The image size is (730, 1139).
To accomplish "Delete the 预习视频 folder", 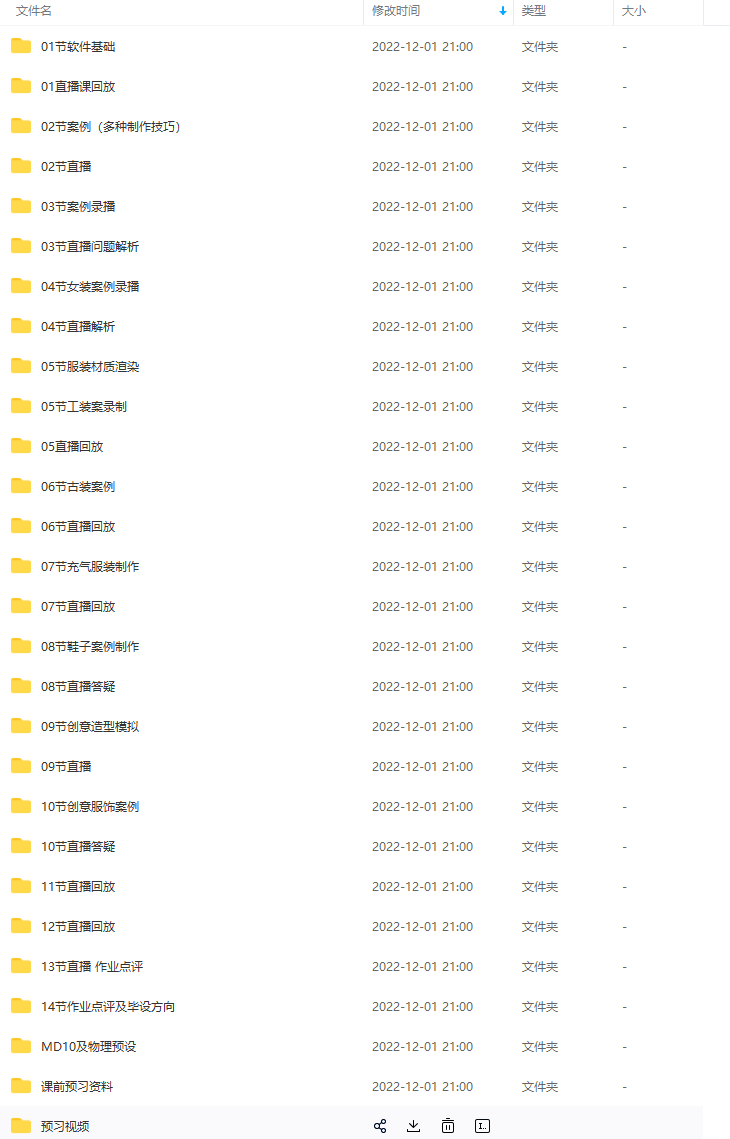I will pyautogui.click(x=448, y=1126).
